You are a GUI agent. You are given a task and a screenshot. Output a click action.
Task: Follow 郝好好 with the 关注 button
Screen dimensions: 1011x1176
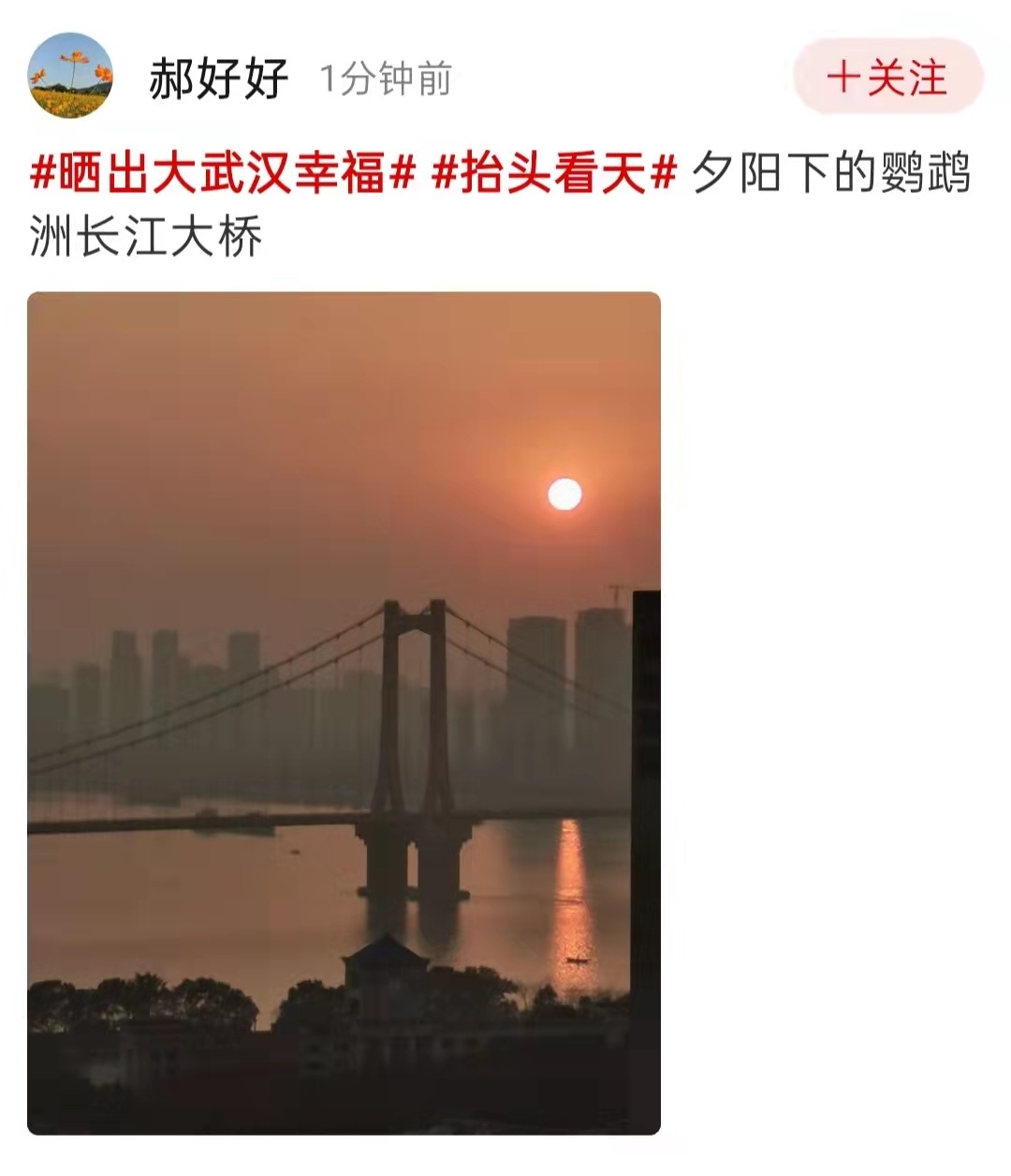click(887, 77)
